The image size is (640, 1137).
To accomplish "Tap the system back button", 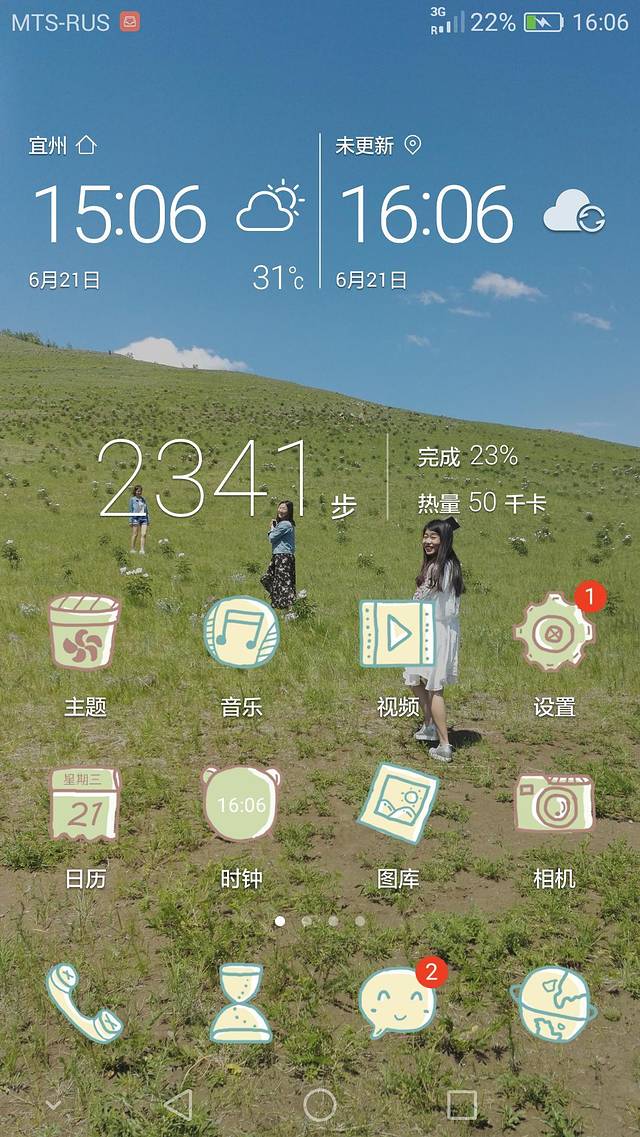I will pos(178,1104).
